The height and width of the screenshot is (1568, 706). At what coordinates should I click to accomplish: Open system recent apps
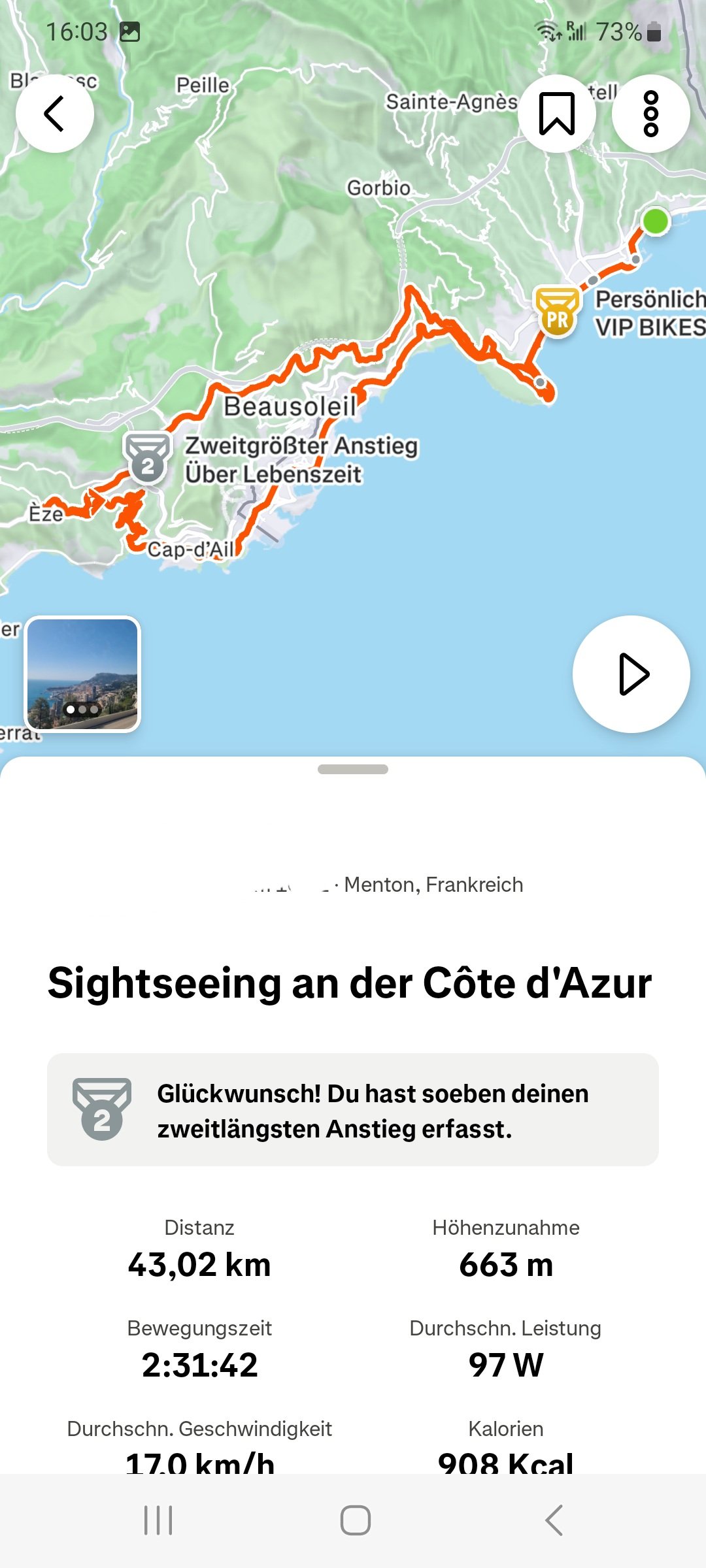coord(158,1520)
